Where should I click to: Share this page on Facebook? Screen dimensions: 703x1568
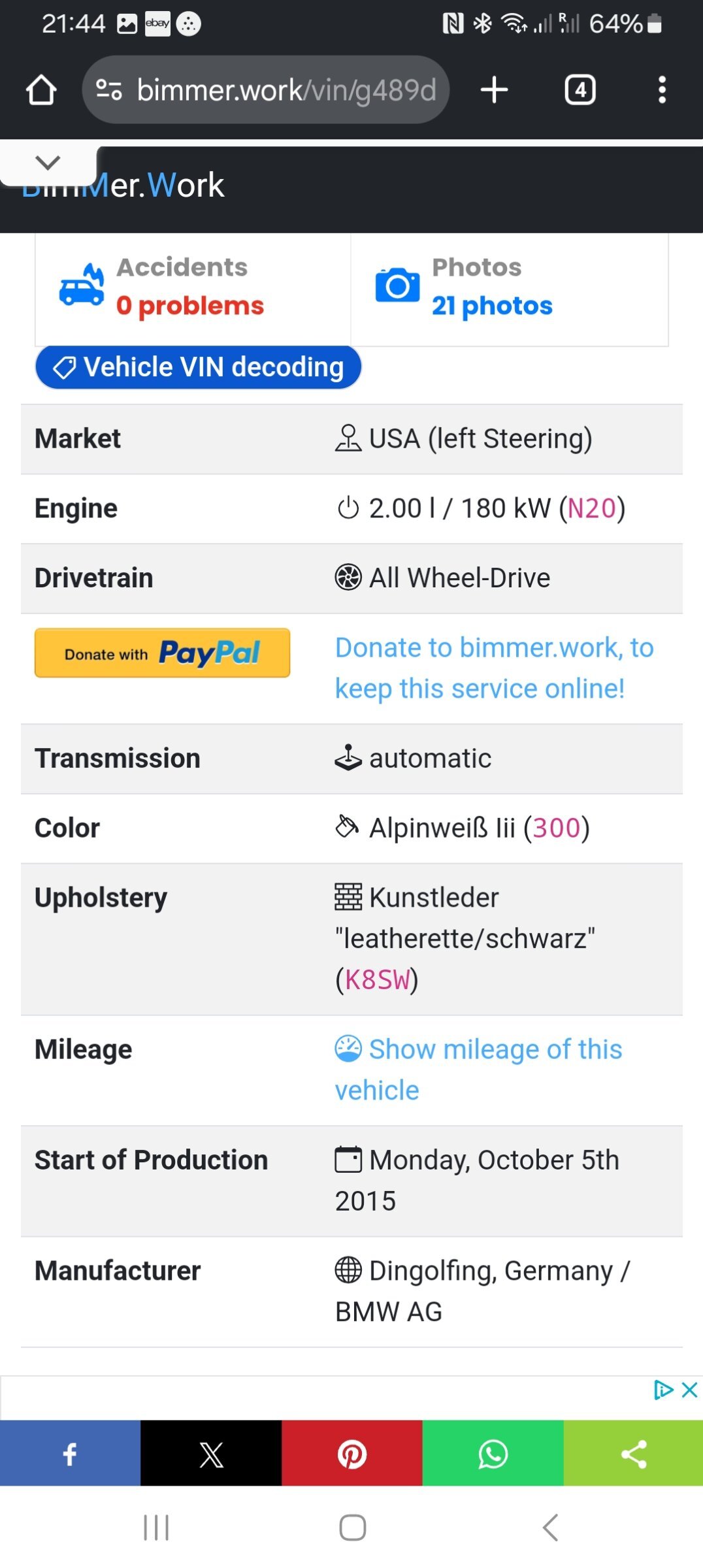click(70, 1454)
